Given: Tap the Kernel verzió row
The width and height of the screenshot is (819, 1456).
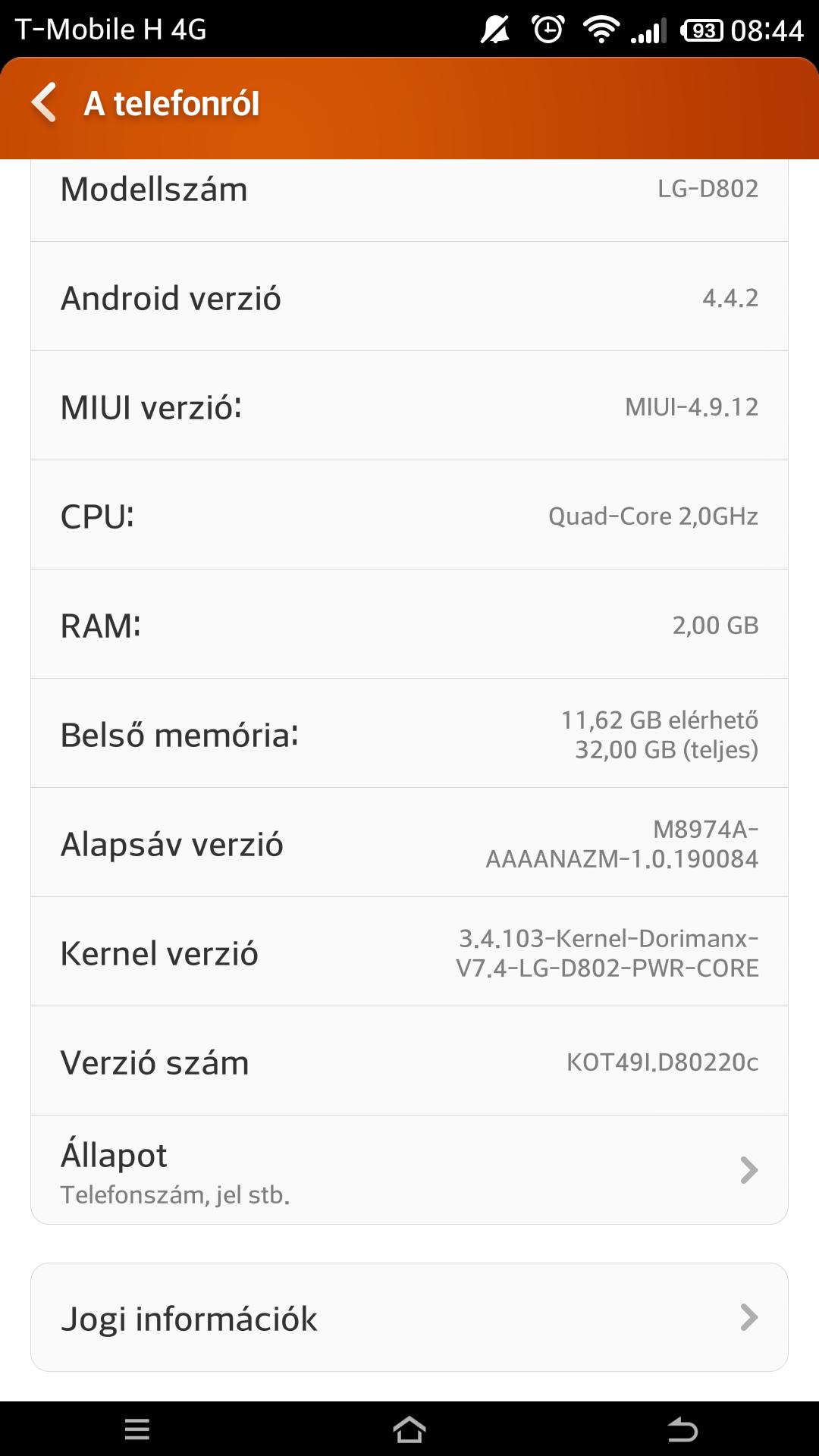Looking at the screenshot, I should [x=409, y=952].
